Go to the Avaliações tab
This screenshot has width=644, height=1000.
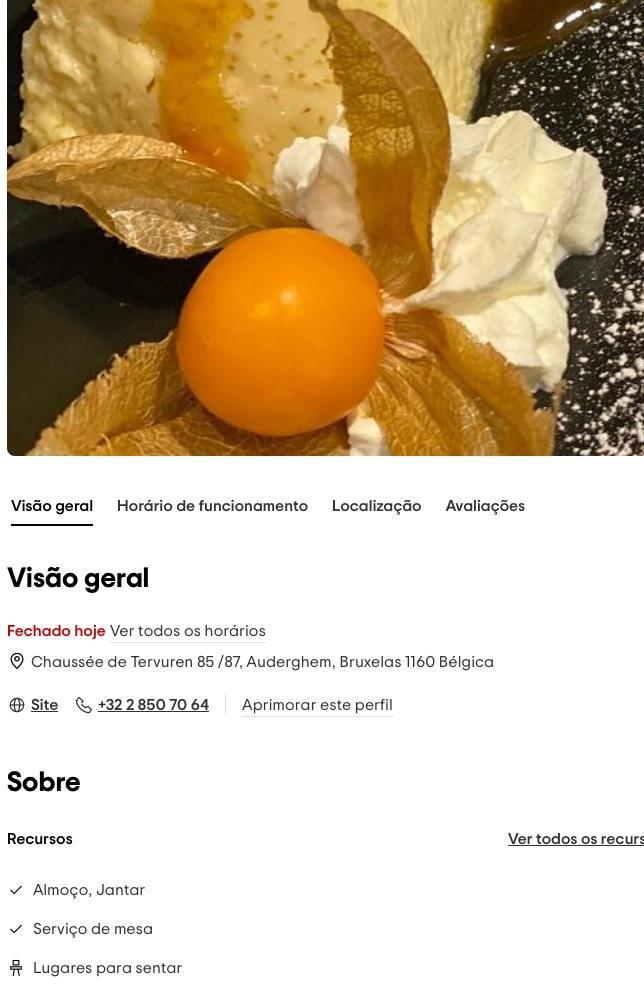point(485,506)
